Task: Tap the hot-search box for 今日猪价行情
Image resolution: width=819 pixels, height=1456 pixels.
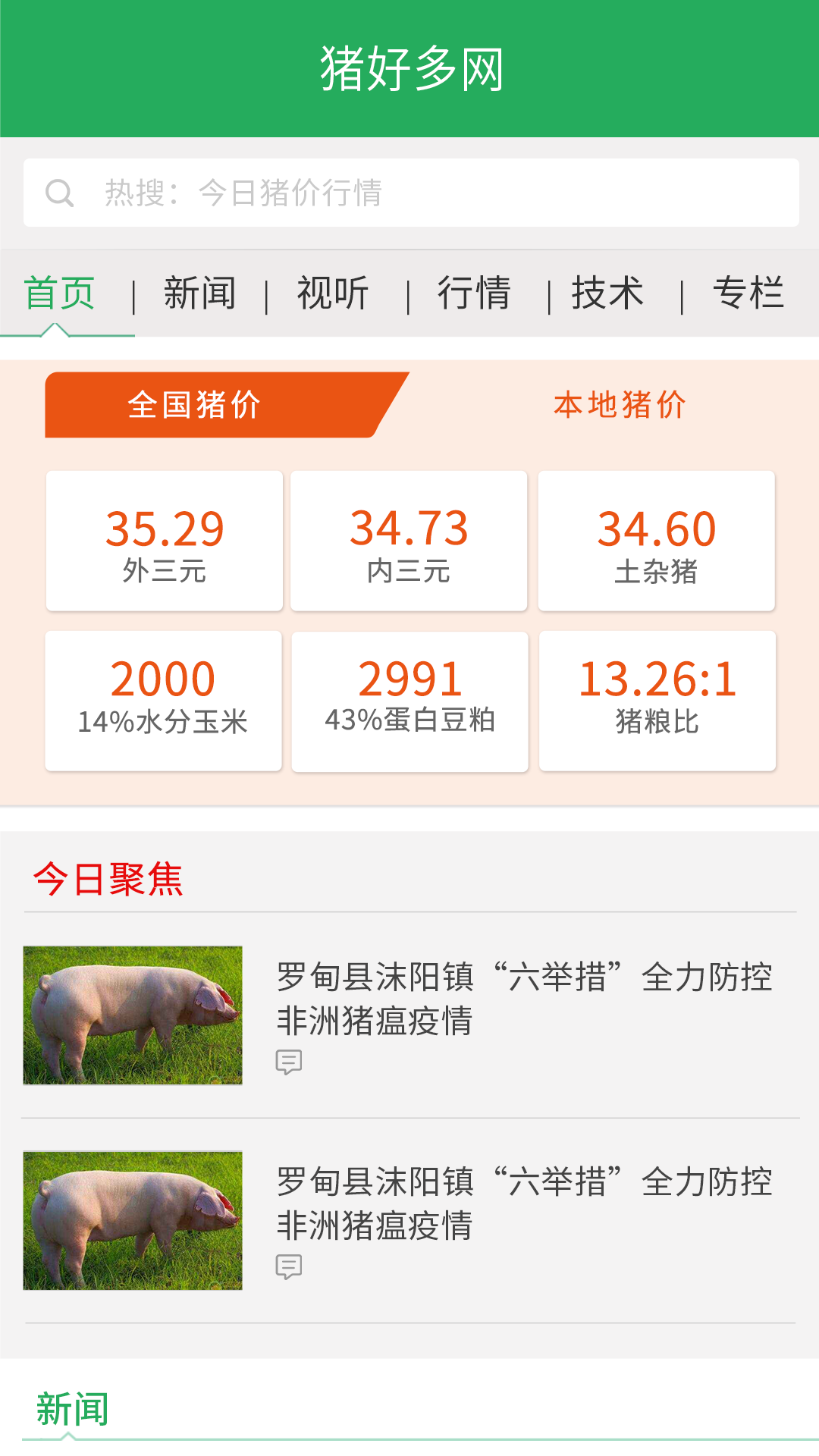Action: coord(411,193)
